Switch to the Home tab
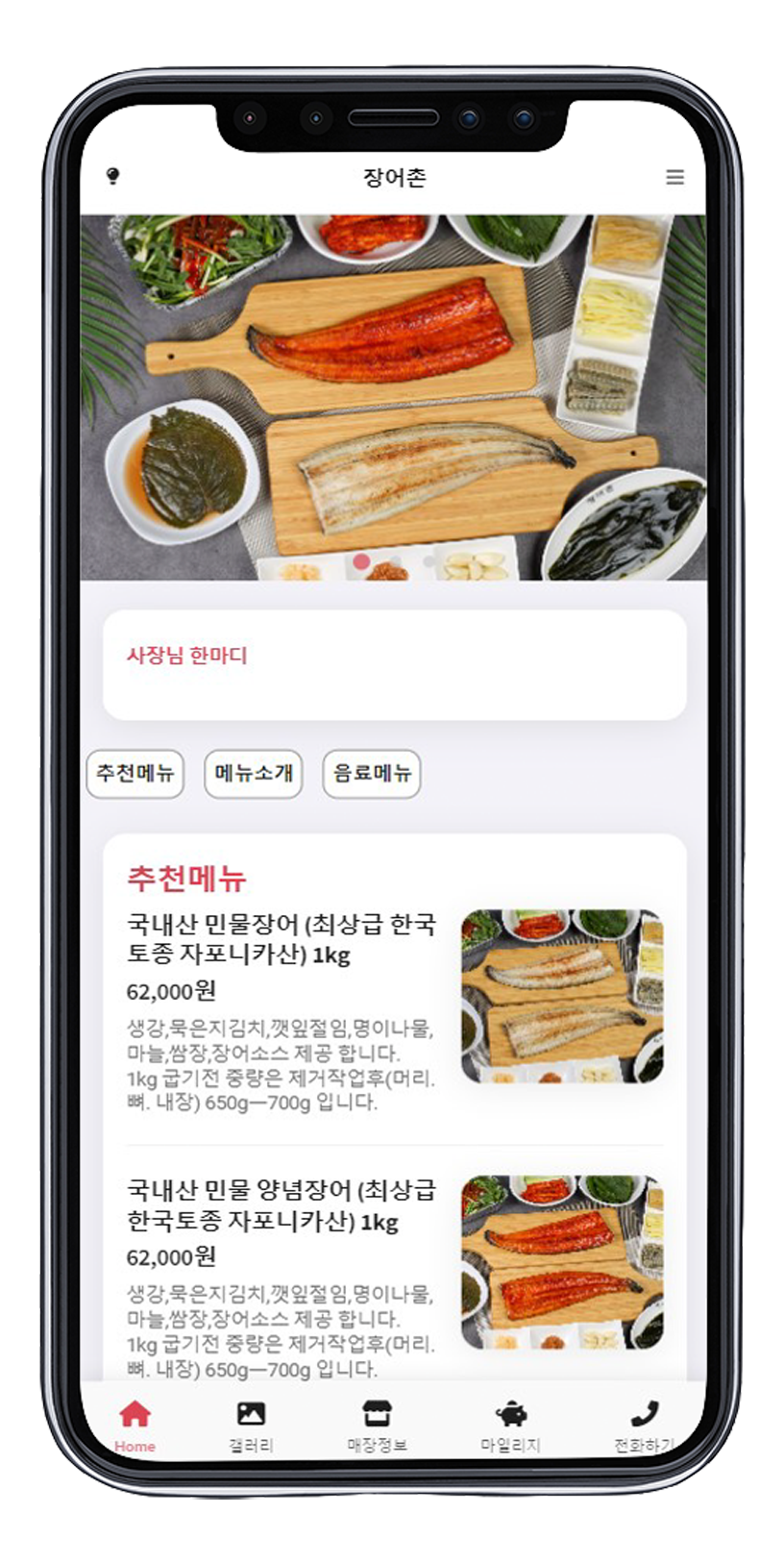784x1563 pixels. pos(135,1425)
